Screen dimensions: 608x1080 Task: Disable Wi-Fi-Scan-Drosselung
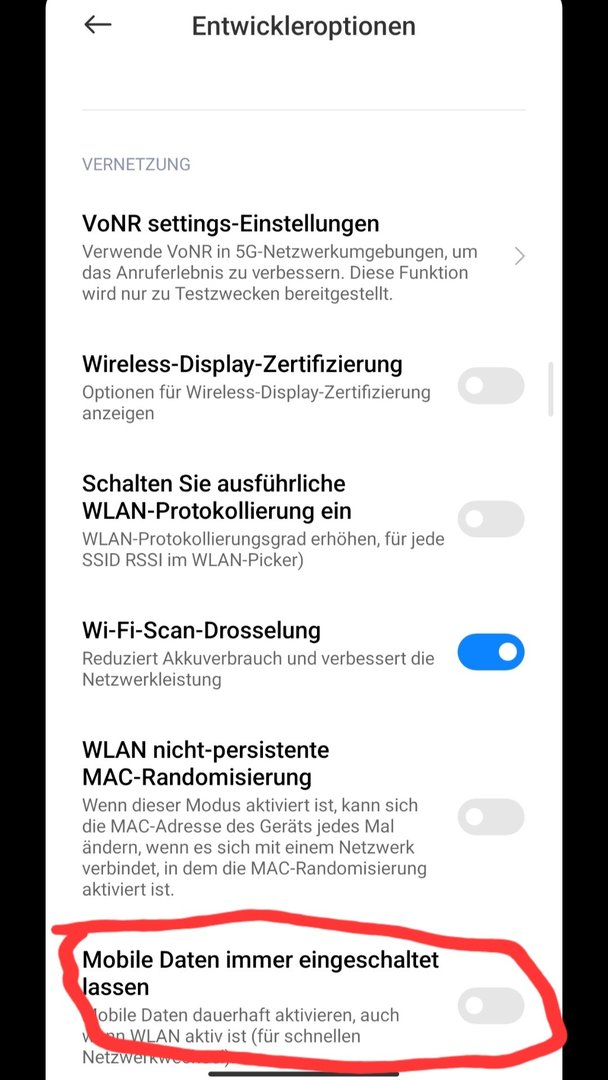(x=490, y=652)
